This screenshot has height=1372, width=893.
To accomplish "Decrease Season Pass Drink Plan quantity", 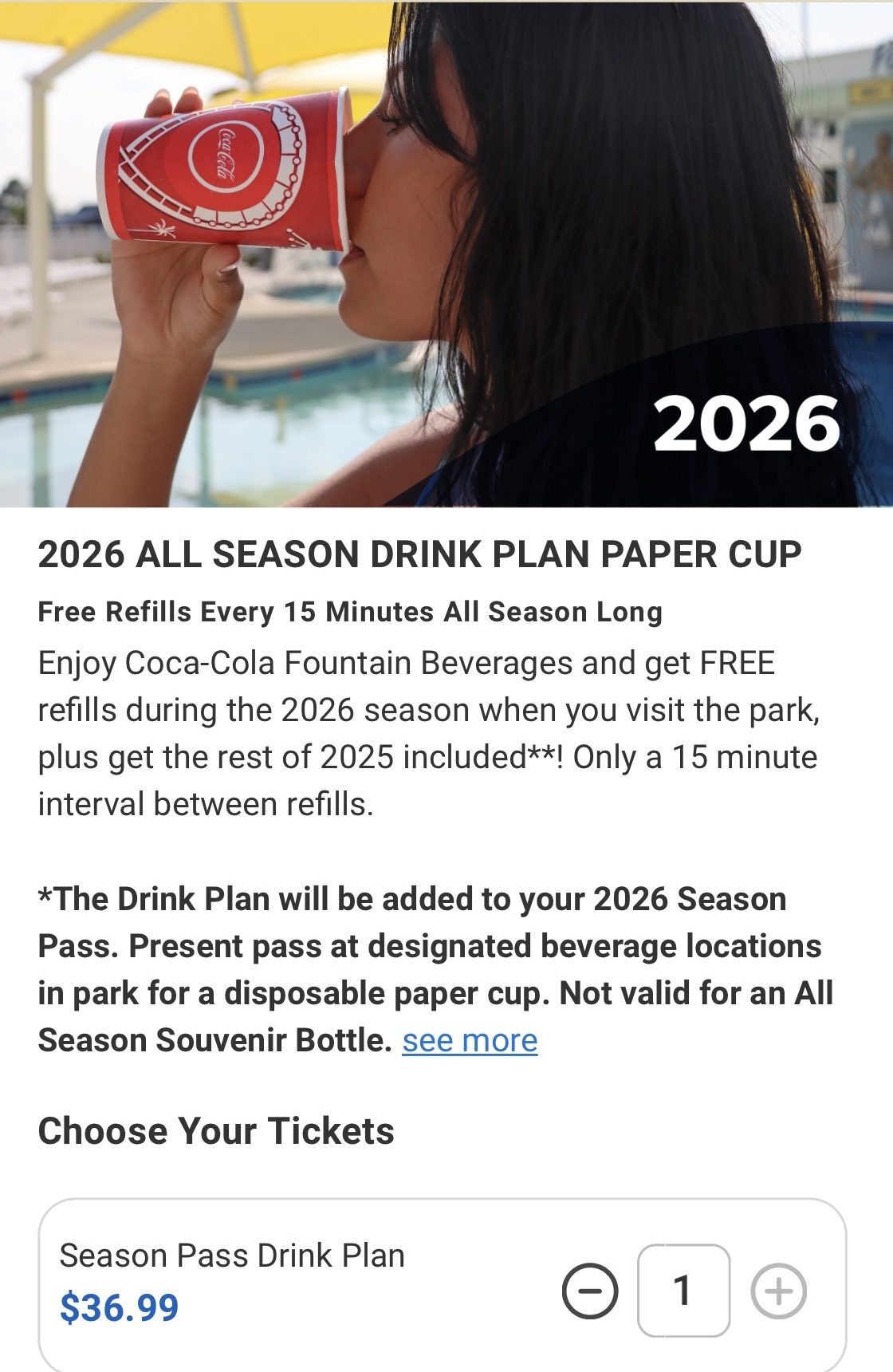I will tap(590, 1290).
